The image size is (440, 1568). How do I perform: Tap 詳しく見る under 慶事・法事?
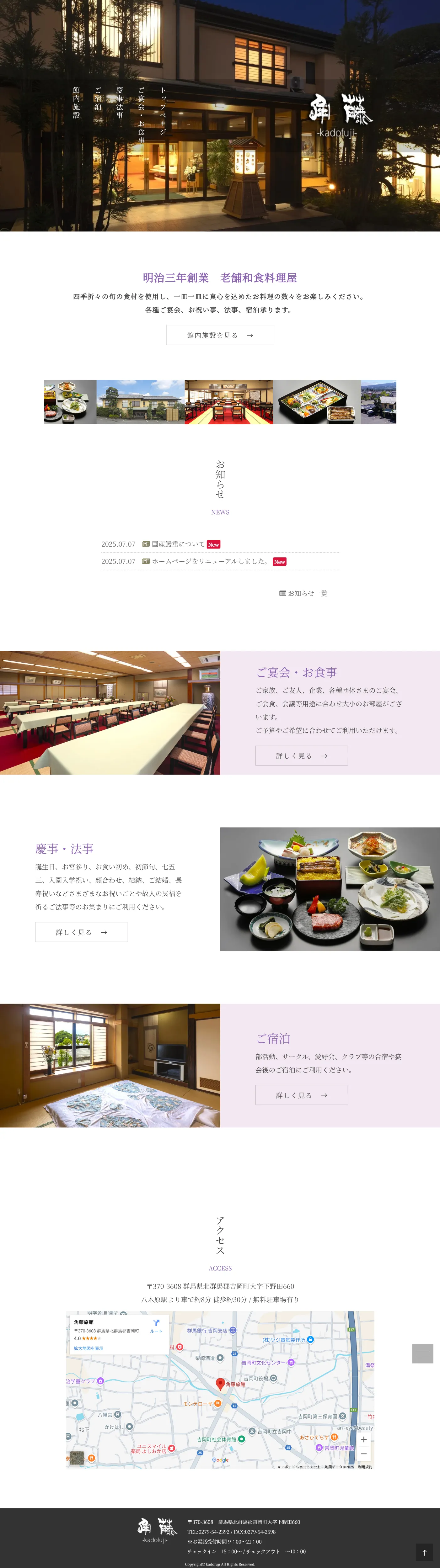point(81,932)
